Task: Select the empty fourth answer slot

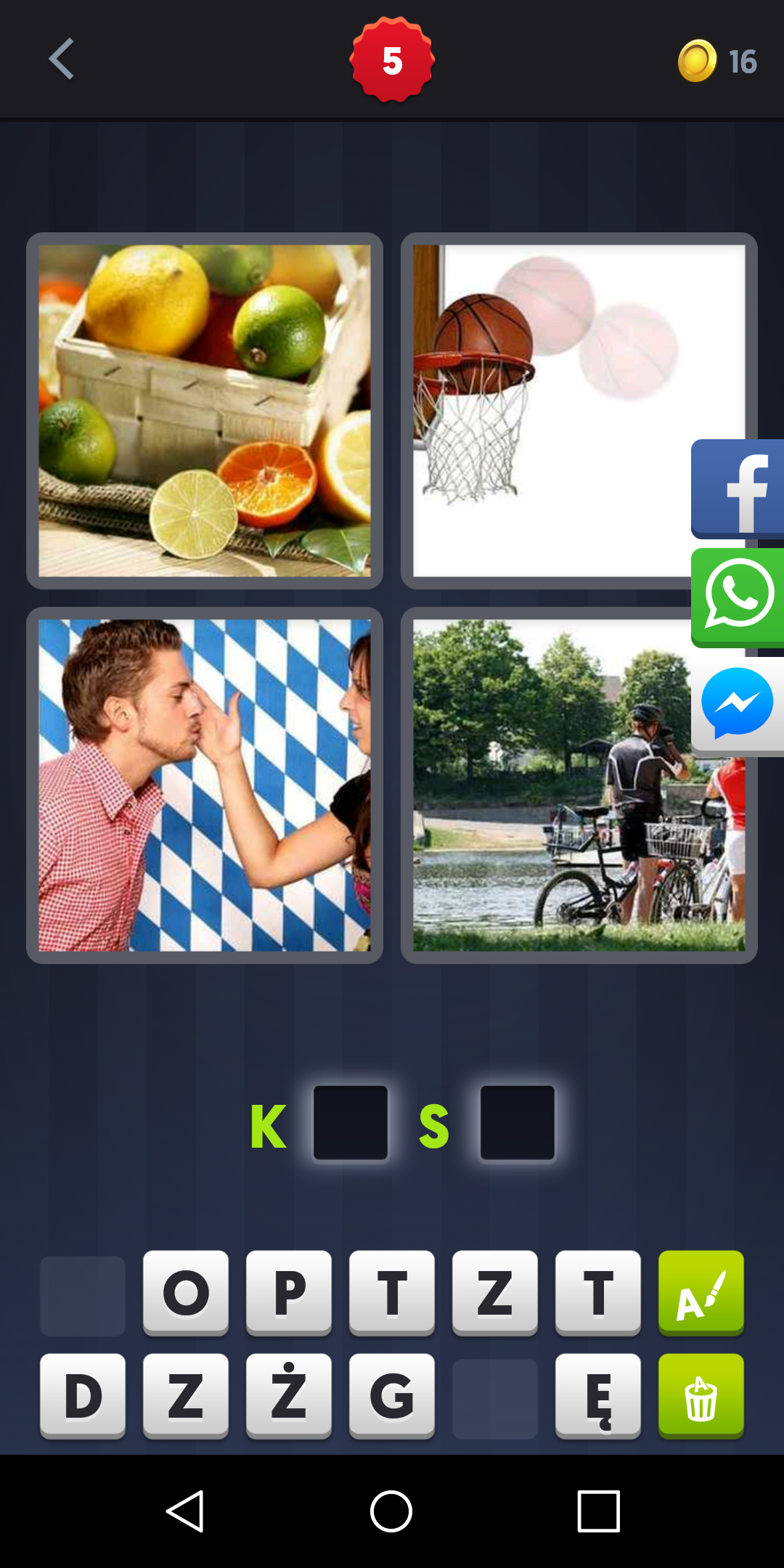Action: pos(518,1123)
